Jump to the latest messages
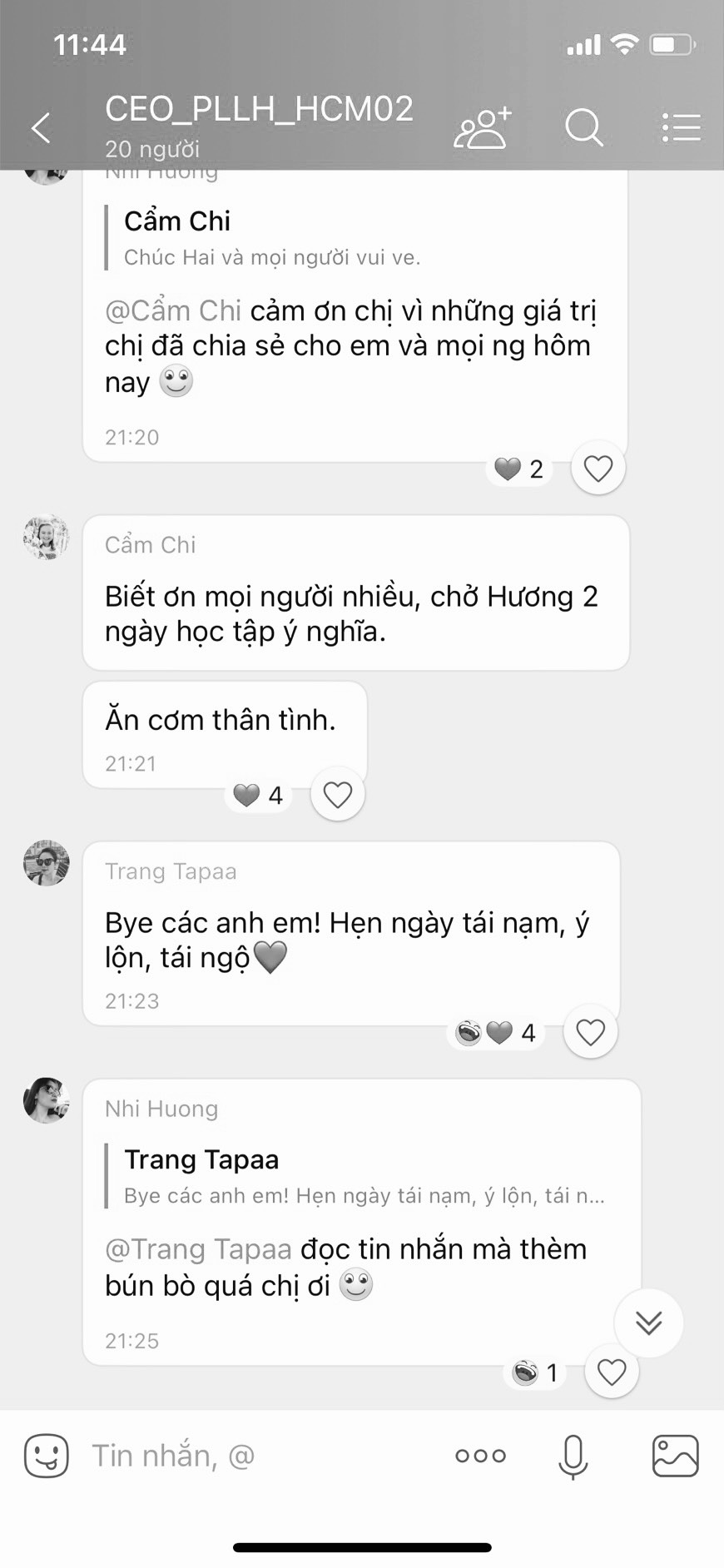The image size is (724, 1568). point(648,1322)
